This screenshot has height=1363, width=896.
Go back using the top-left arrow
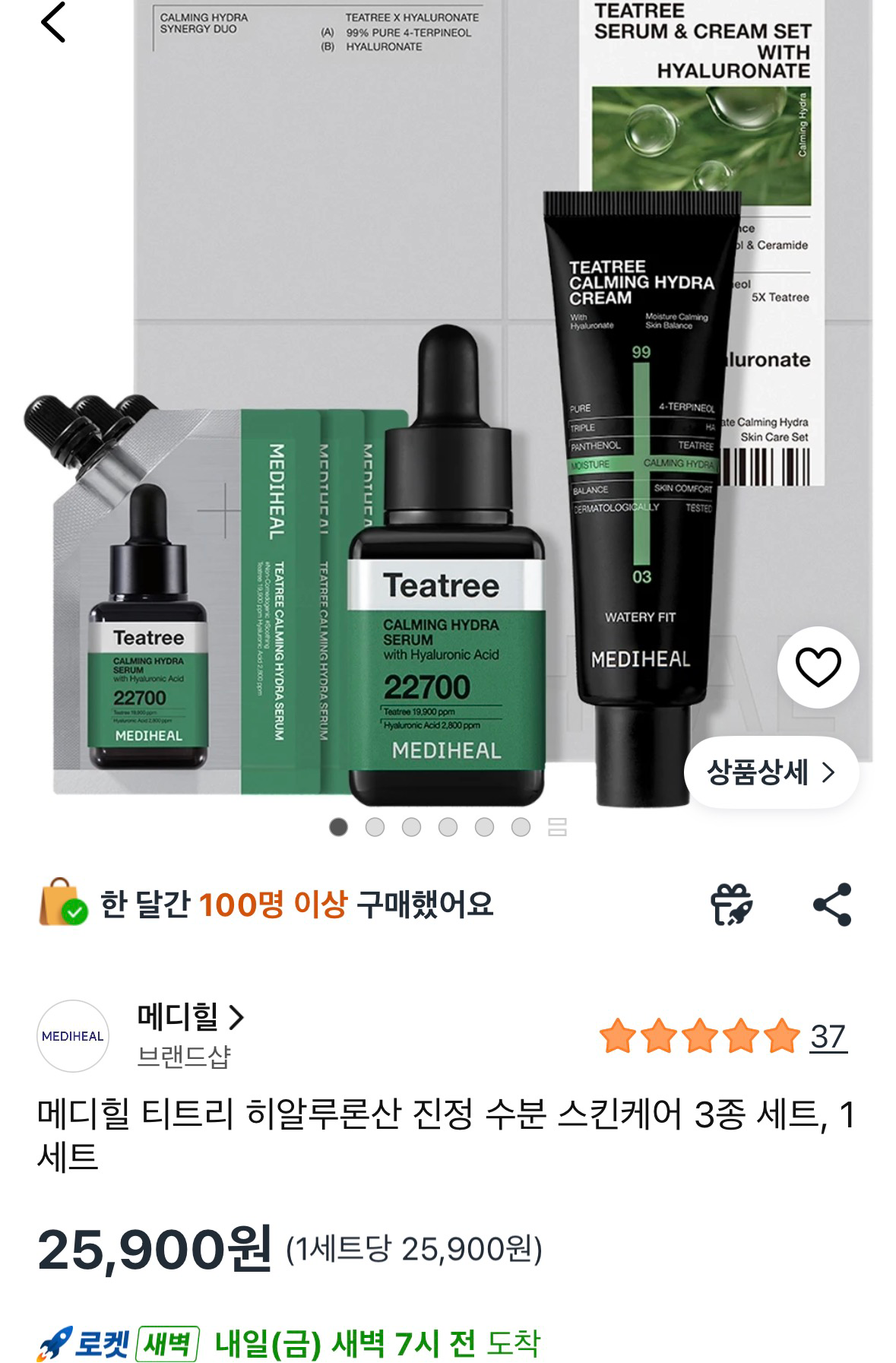click(53, 23)
